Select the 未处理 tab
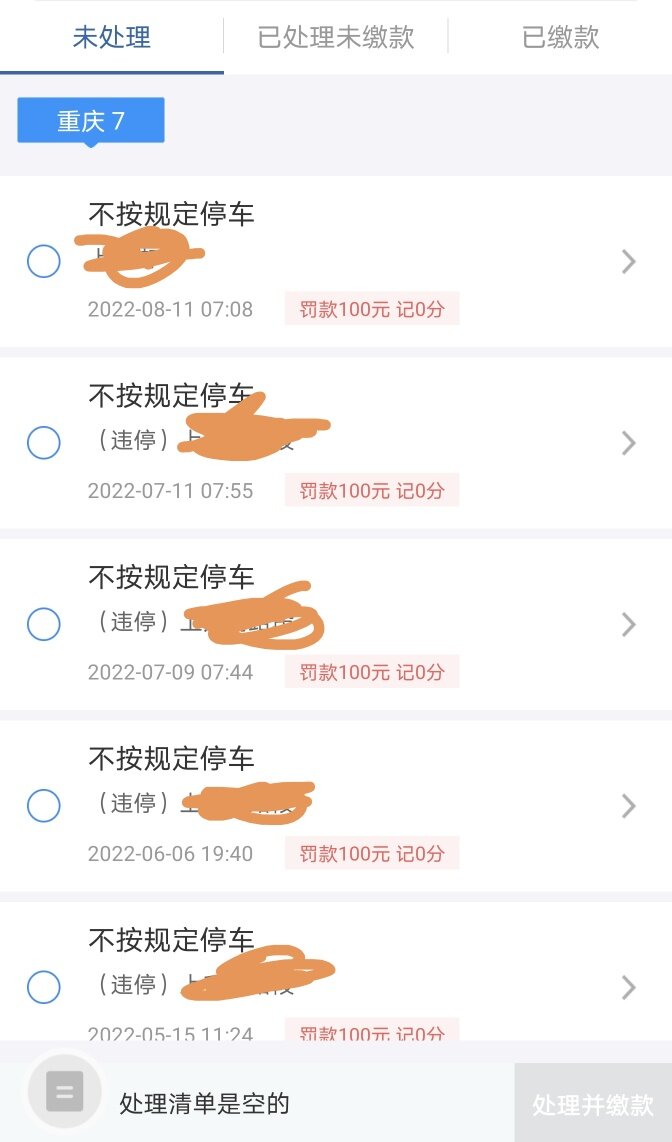 [x=111, y=37]
